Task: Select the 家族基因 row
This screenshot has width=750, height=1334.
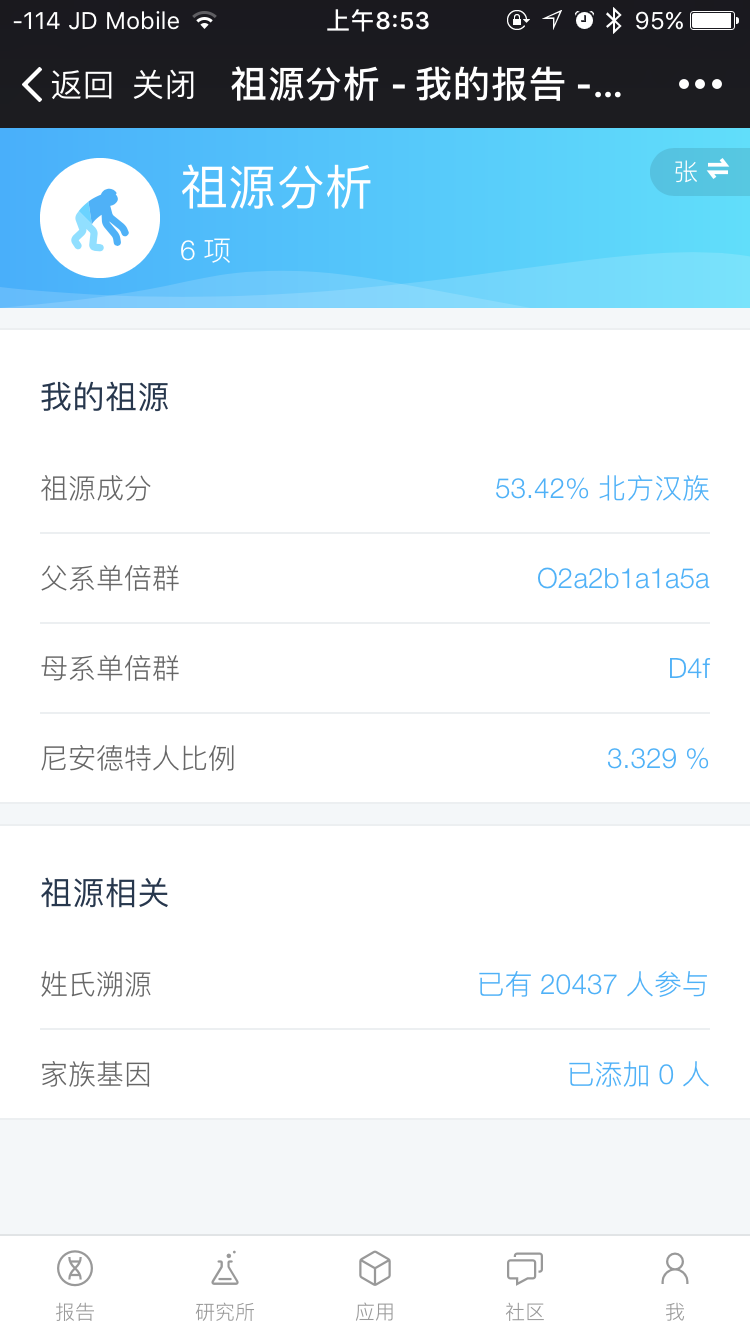Action: pos(375,1074)
